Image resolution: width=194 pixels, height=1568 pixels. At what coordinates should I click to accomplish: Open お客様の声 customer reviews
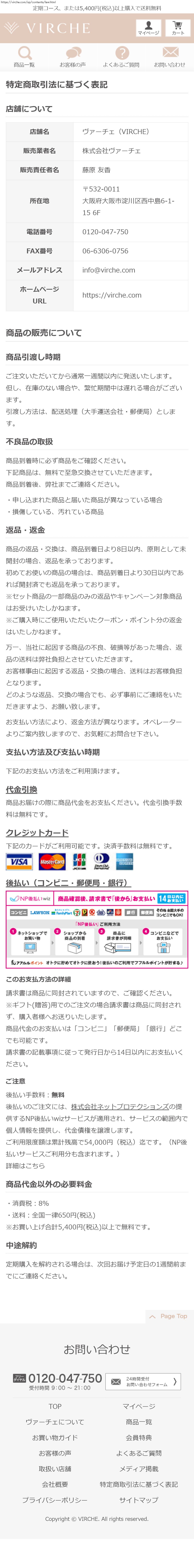point(73,57)
